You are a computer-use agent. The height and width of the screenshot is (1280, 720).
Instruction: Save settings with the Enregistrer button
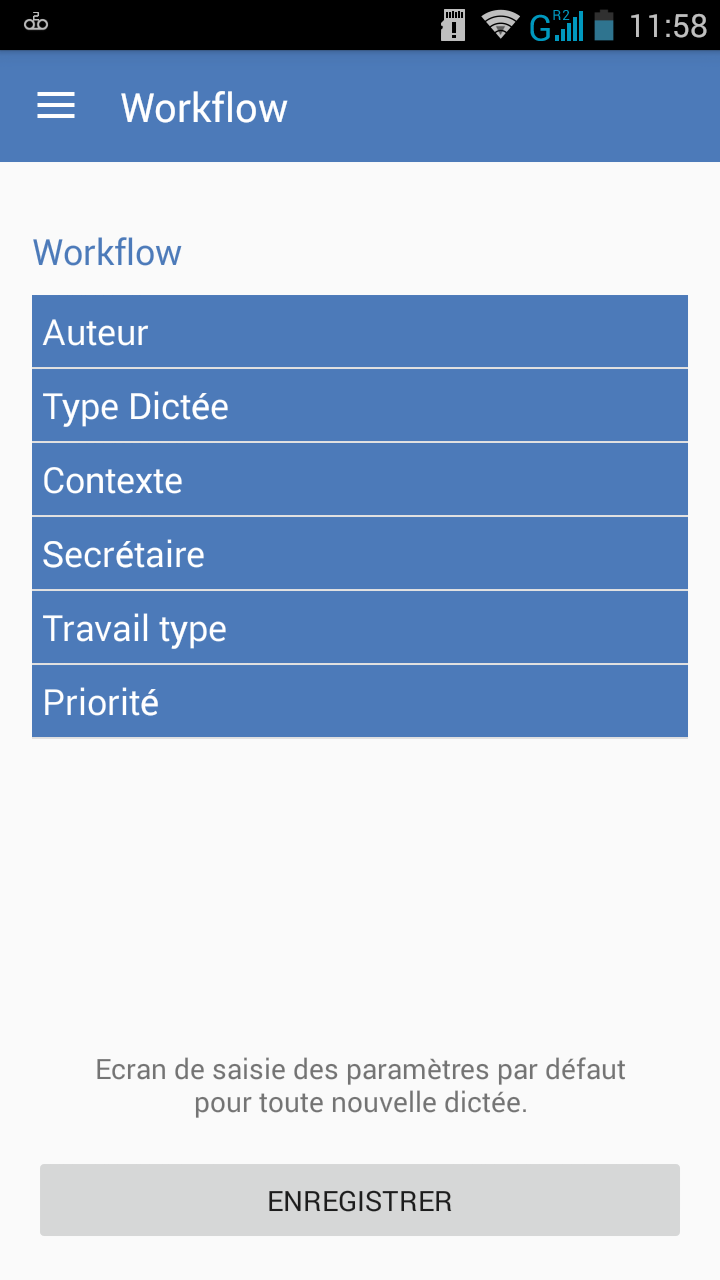pyautogui.click(x=360, y=1200)
